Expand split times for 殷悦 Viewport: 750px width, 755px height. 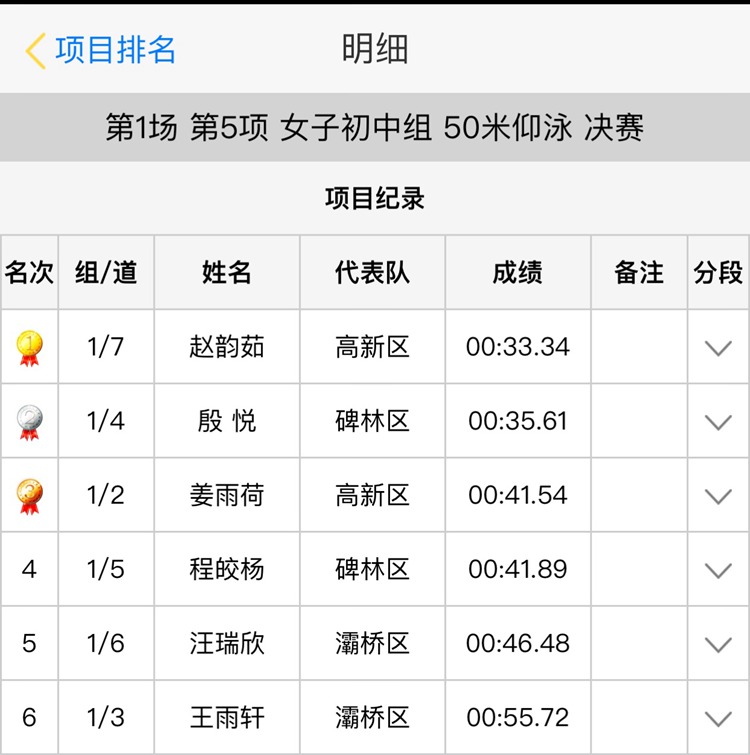718,421
